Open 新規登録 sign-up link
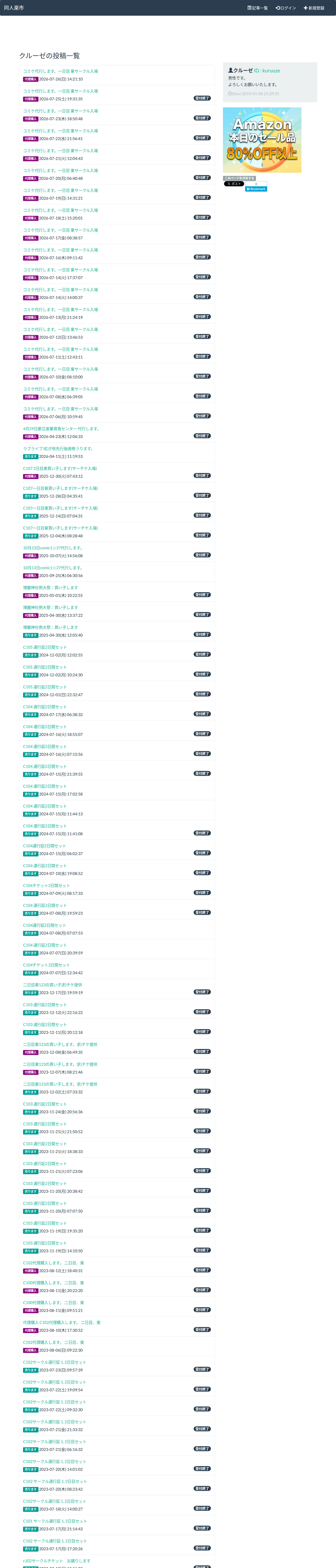The image size is (336, 1568). pyautogui.click(x=314, y=8)
